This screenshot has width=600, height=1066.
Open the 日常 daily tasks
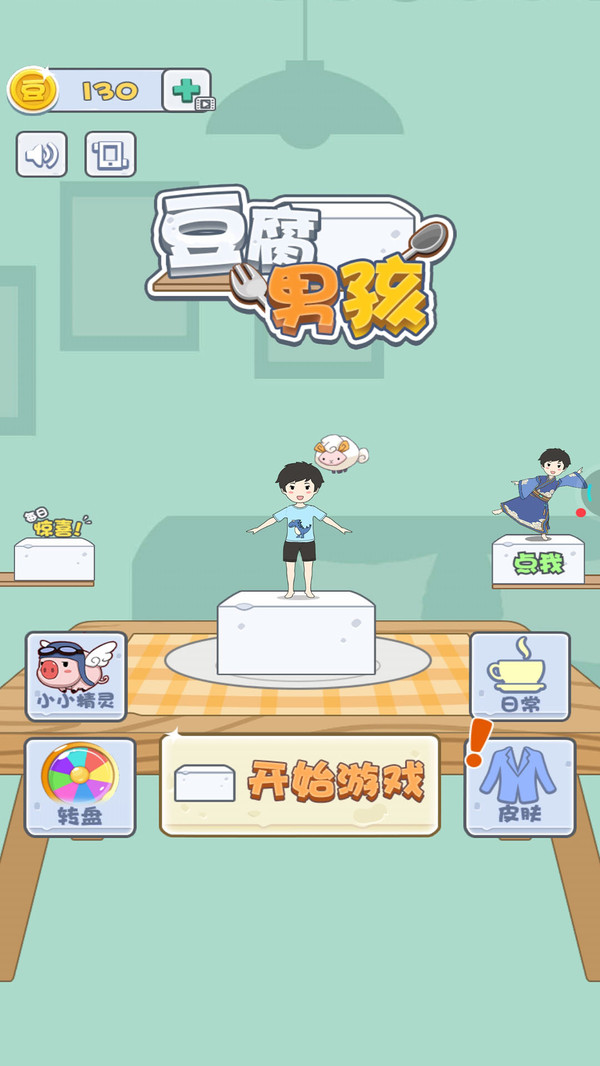pos(520,676)
